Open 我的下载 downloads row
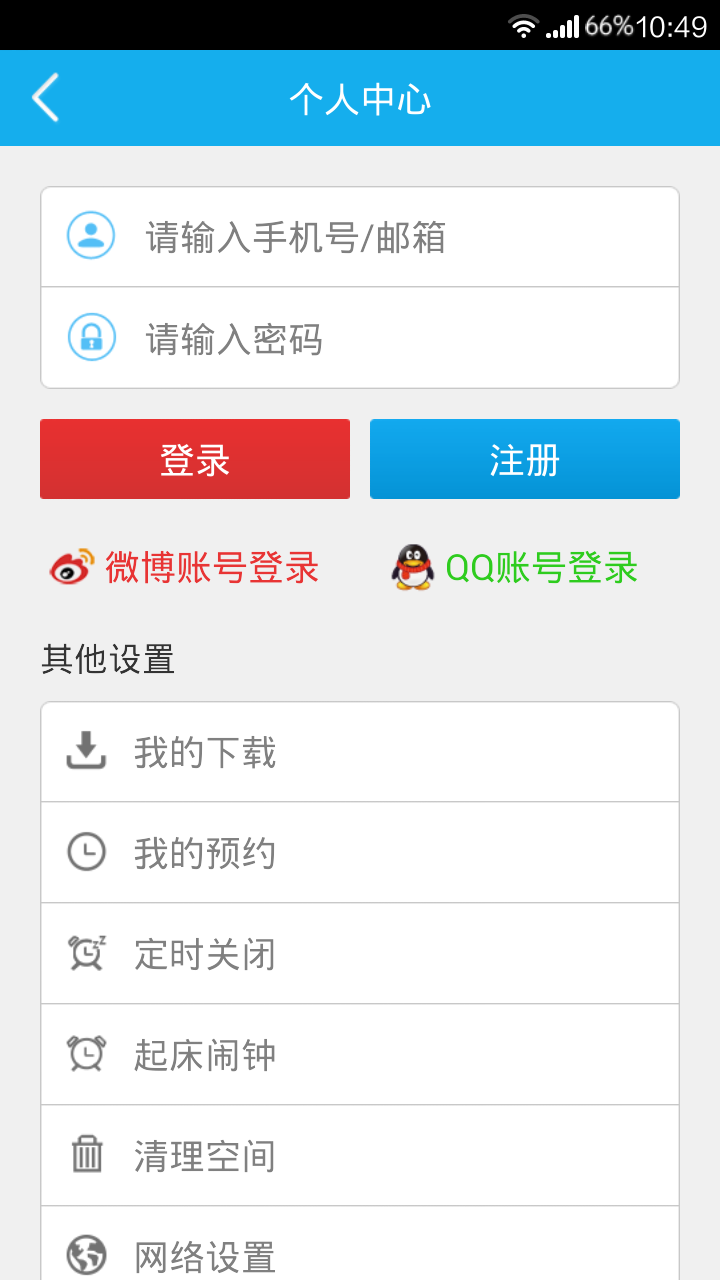Viewport: 720px width, 1280px height. point(360,752)
